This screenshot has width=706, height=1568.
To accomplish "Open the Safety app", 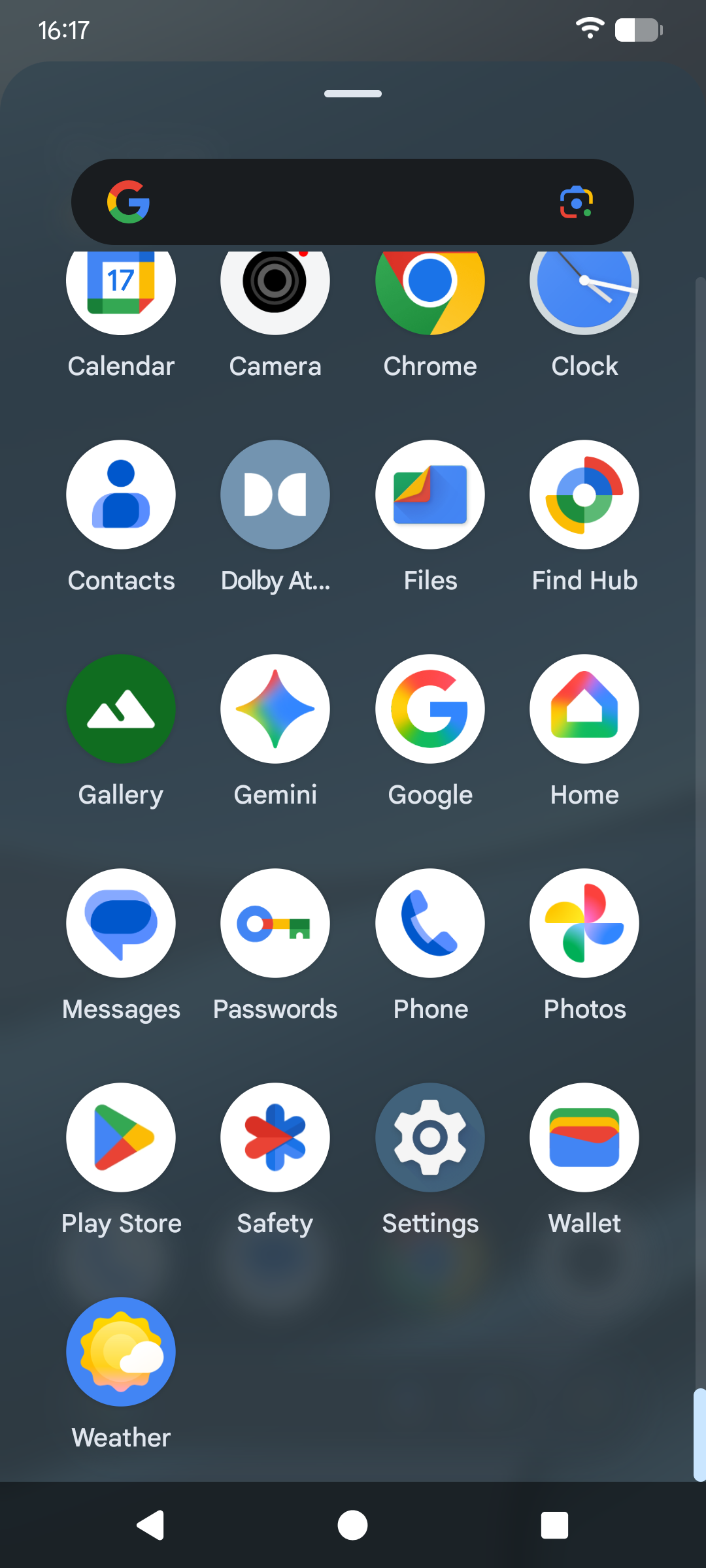I will coord(275,1137).
